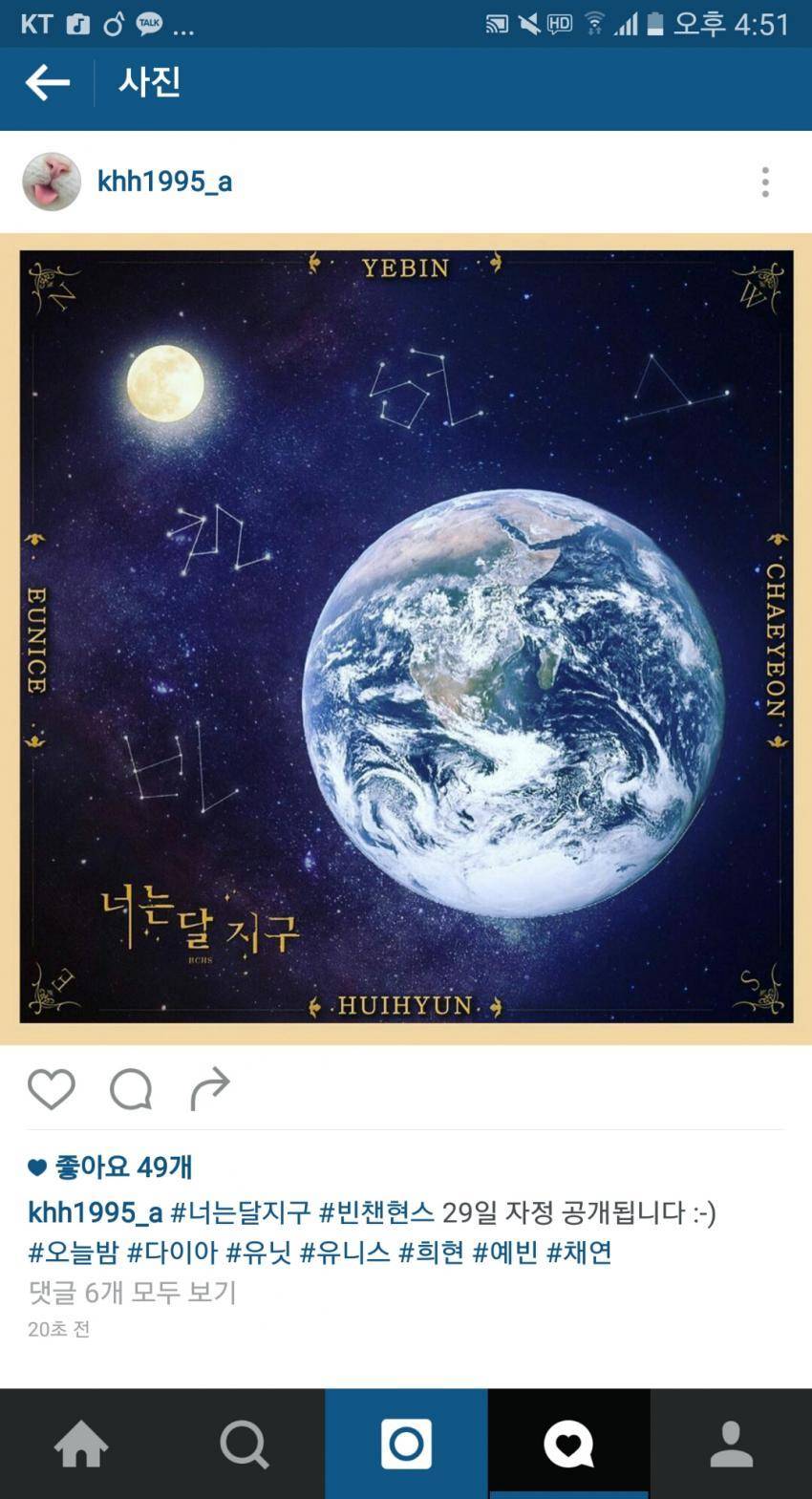812x1499 pixels.
Task: Open khh1995_a profile picture
Action: 52,182
